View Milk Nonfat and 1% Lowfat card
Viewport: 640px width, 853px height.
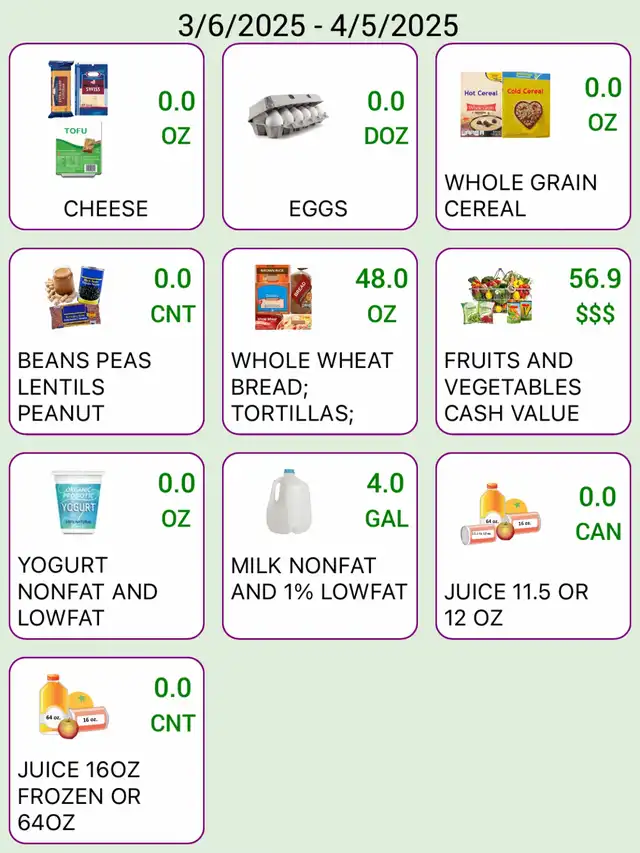(319, 546)
